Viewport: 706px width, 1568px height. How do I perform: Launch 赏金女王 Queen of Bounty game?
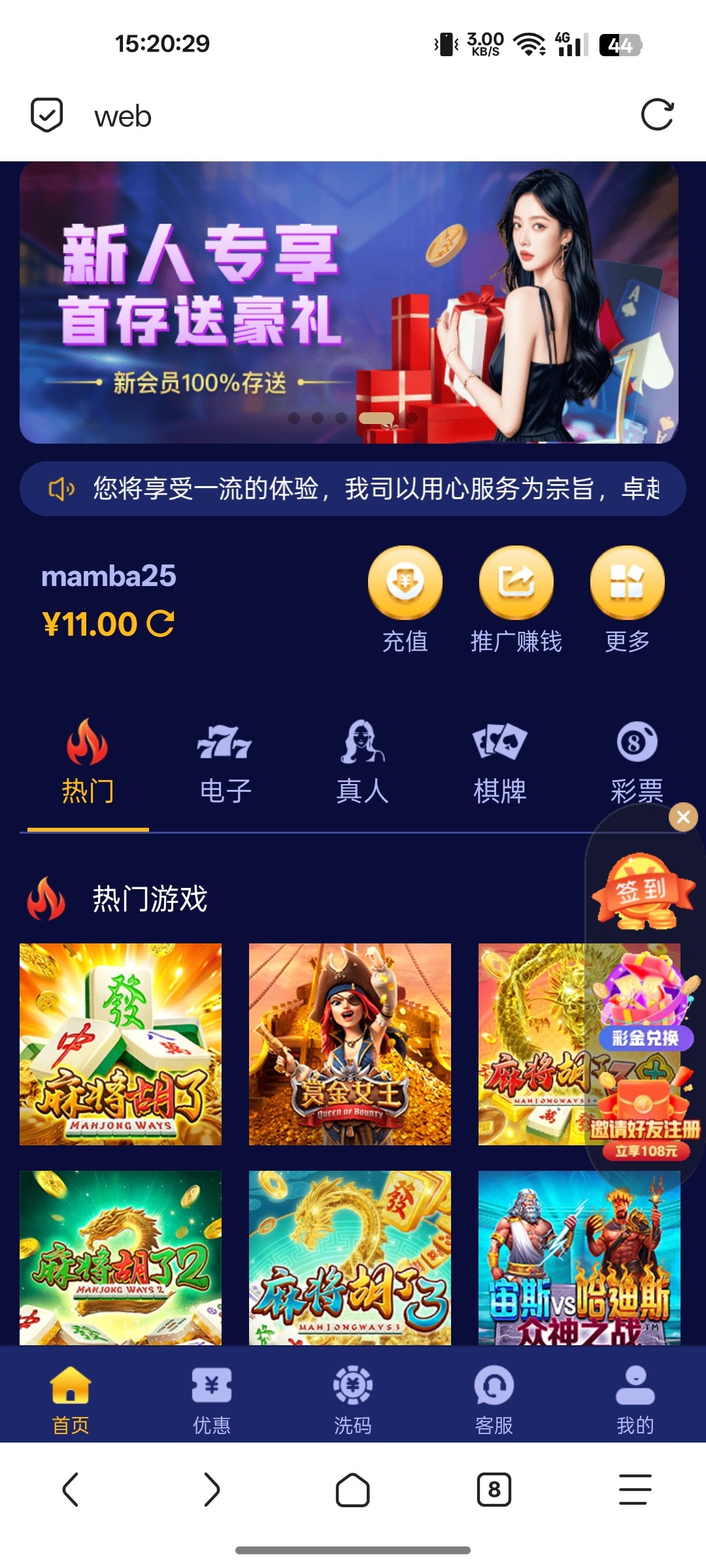[350, 1044]
